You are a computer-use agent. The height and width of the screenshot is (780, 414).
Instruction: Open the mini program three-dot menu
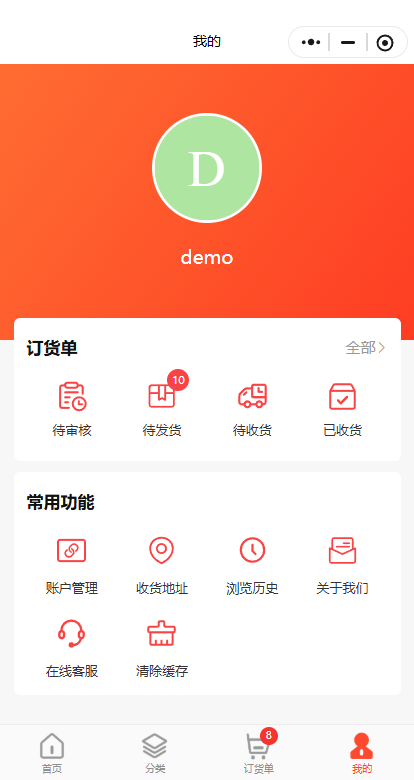(311, 43)
